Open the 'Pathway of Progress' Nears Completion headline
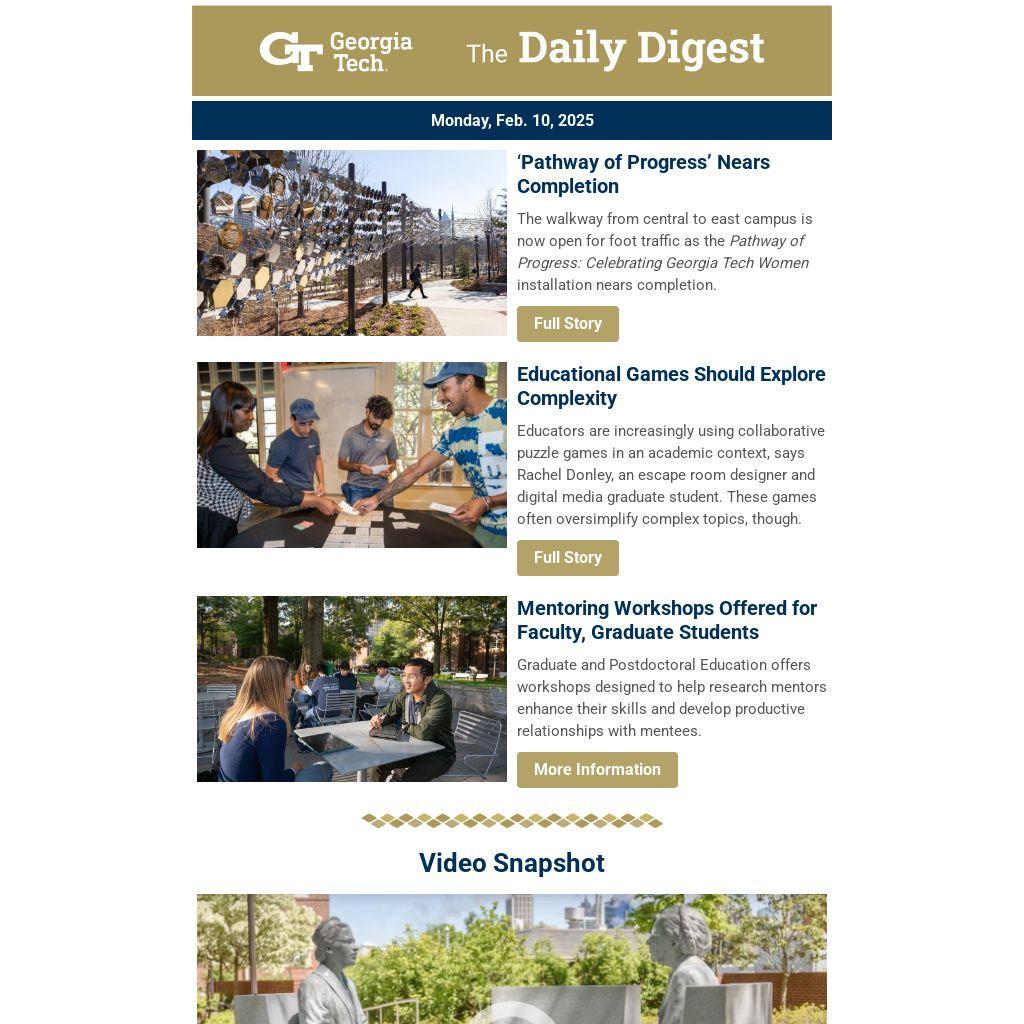This screenshot has width=1024, height=1024. [x=643, y=174]
